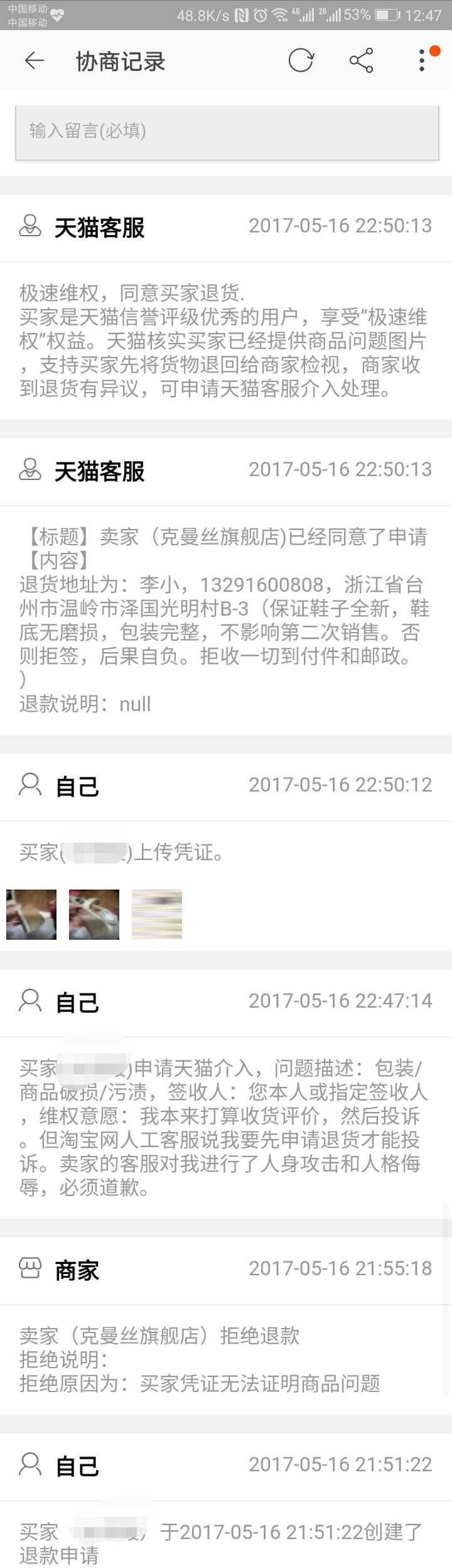This screenshot has width=452, height=1568.
Task: Refresh the negotiation record
Action: click(301, 61)
